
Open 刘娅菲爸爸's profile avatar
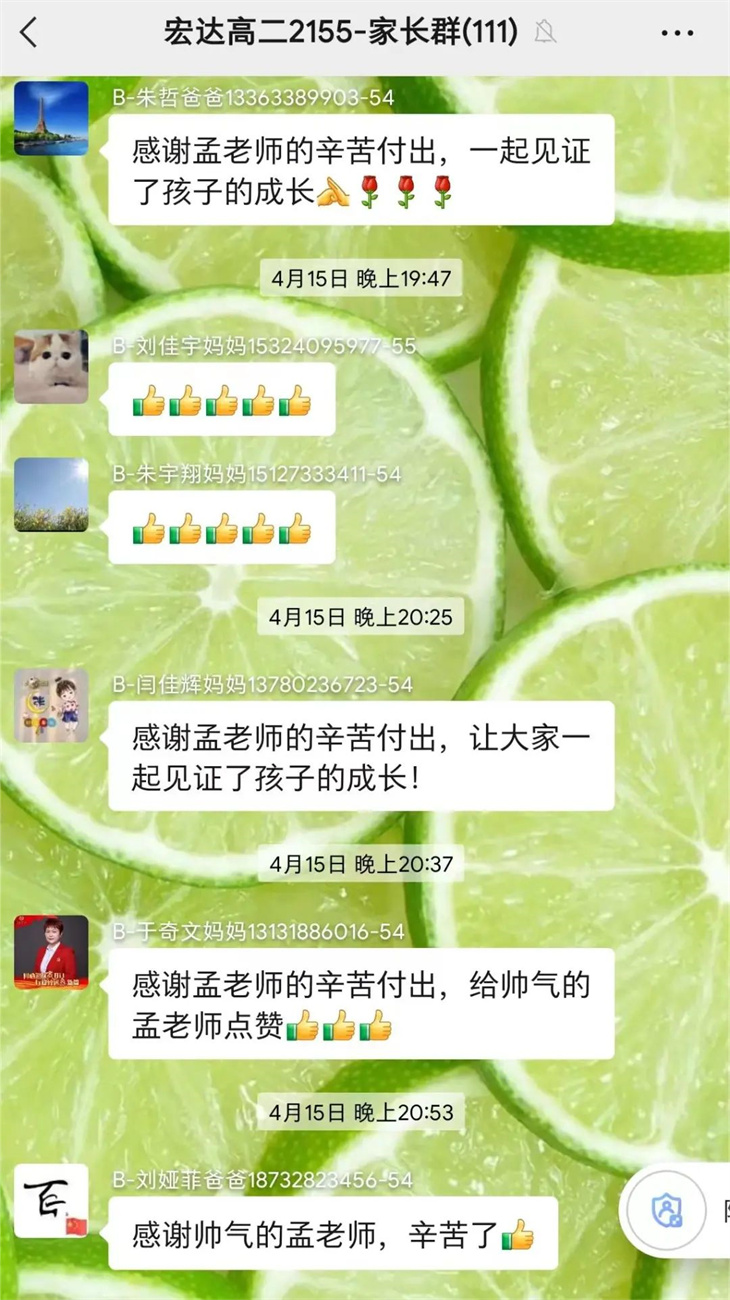pyautogui.click(x=51, y=1200)
